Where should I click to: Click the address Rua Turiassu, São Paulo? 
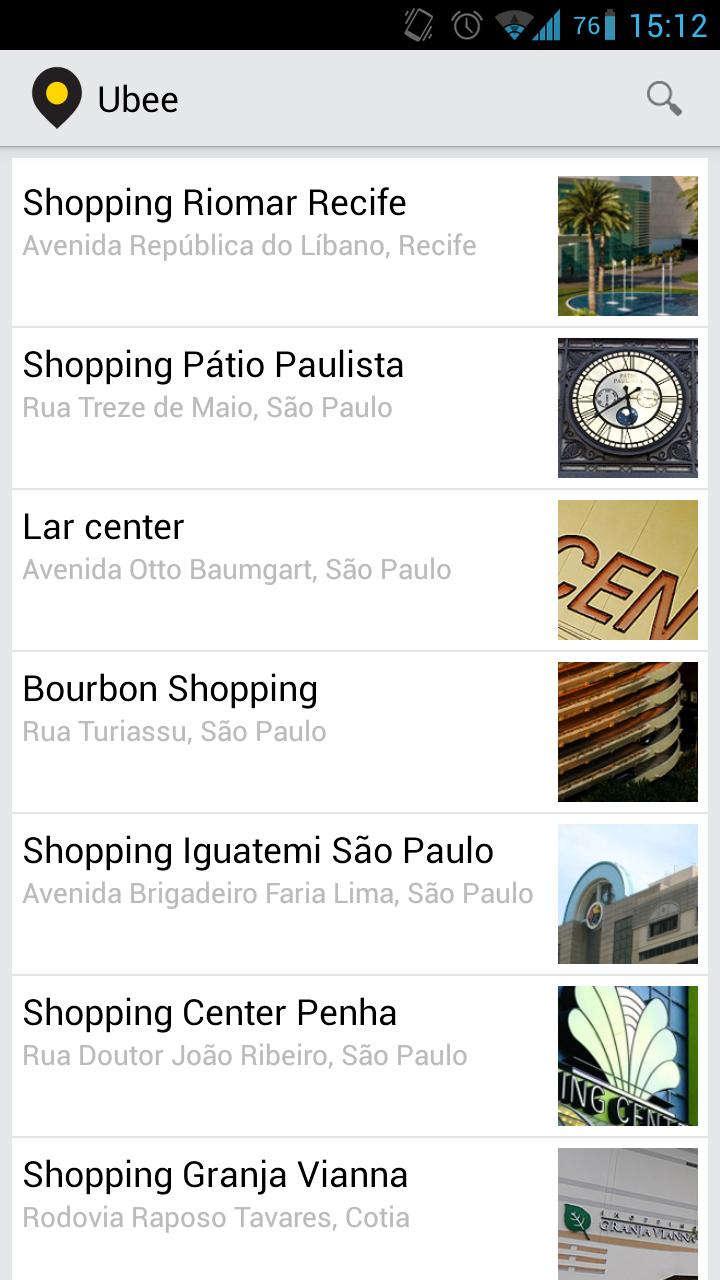[x=175, y=731]
